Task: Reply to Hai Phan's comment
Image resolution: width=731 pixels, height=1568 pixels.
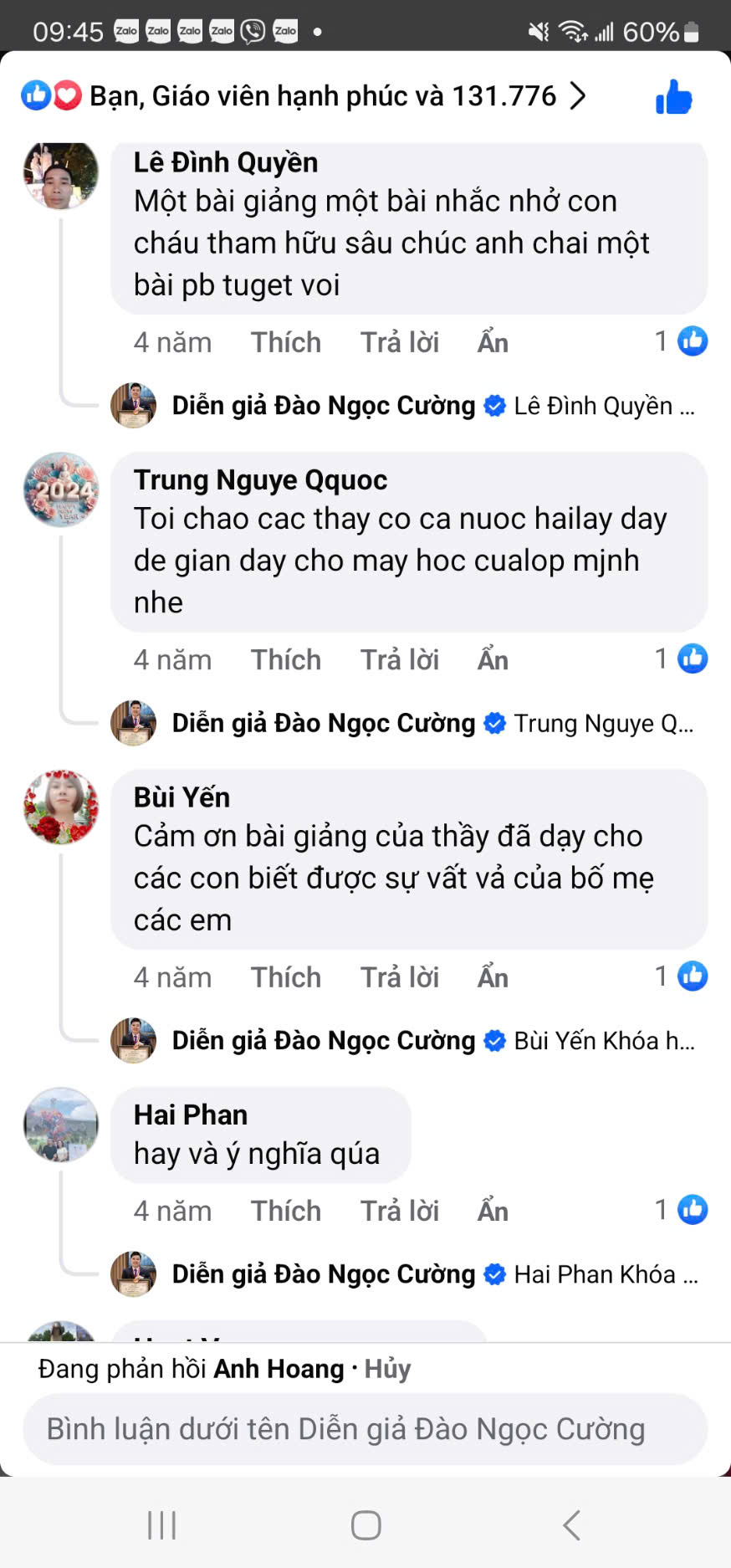Action: (400, 1210)
